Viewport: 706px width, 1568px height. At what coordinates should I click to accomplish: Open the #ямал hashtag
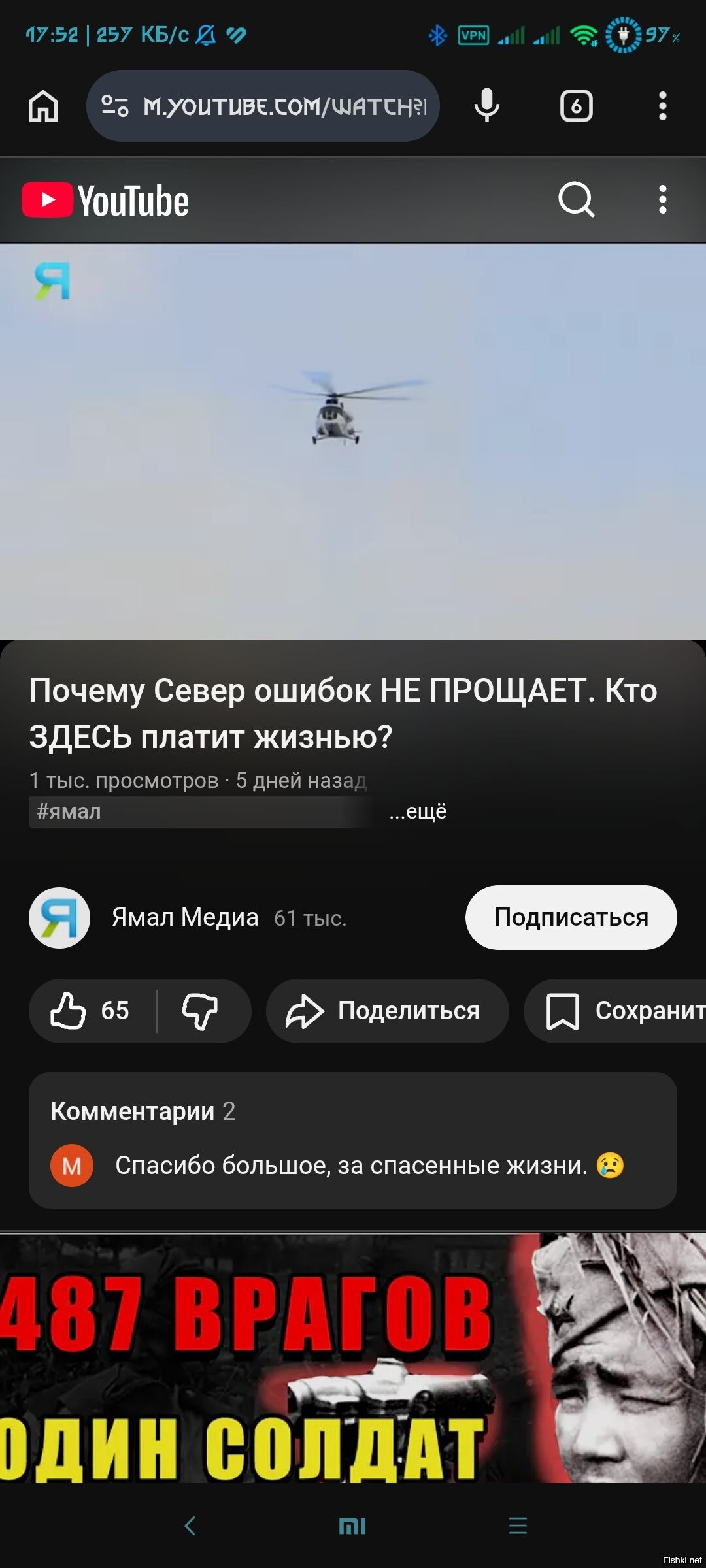[69, 811]
